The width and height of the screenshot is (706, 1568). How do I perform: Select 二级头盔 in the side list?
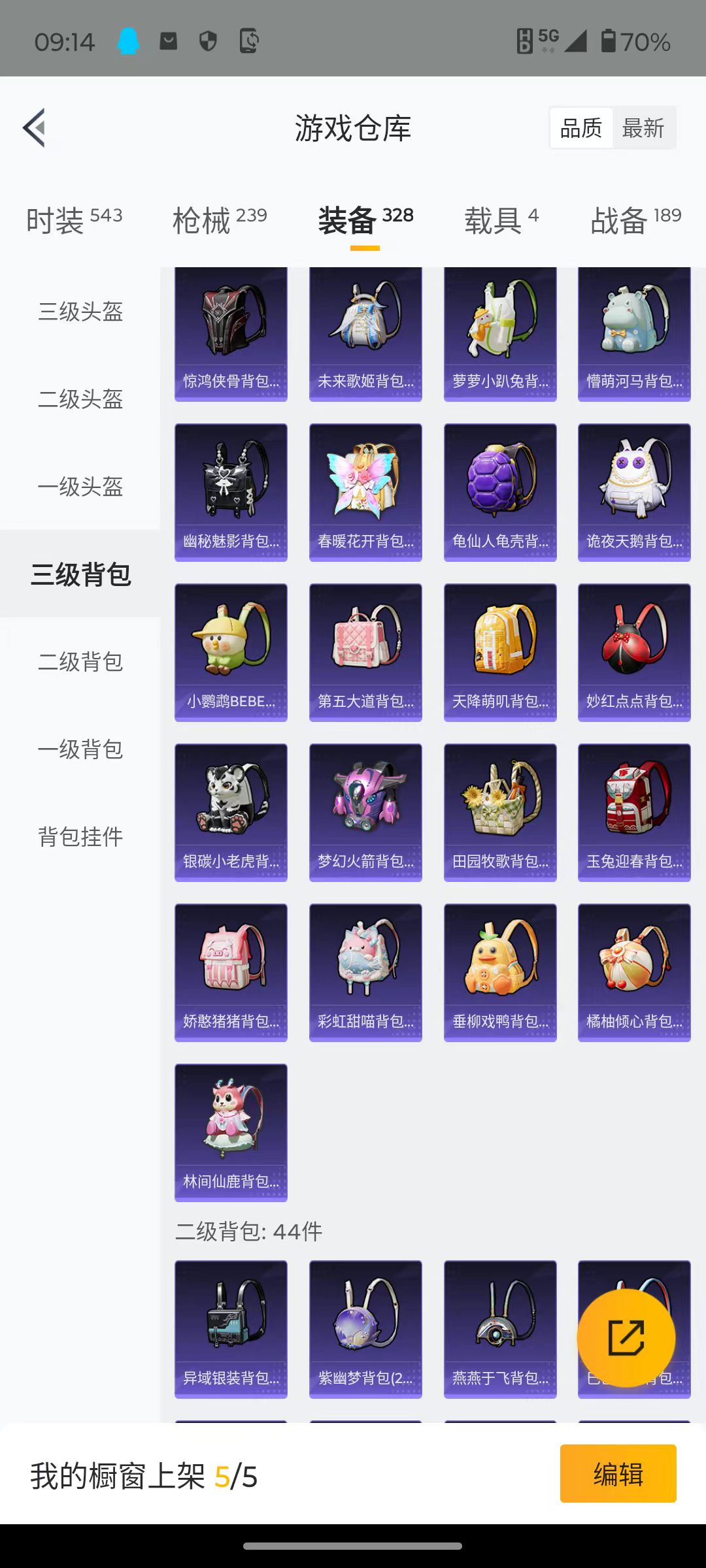tap(80, 399)
